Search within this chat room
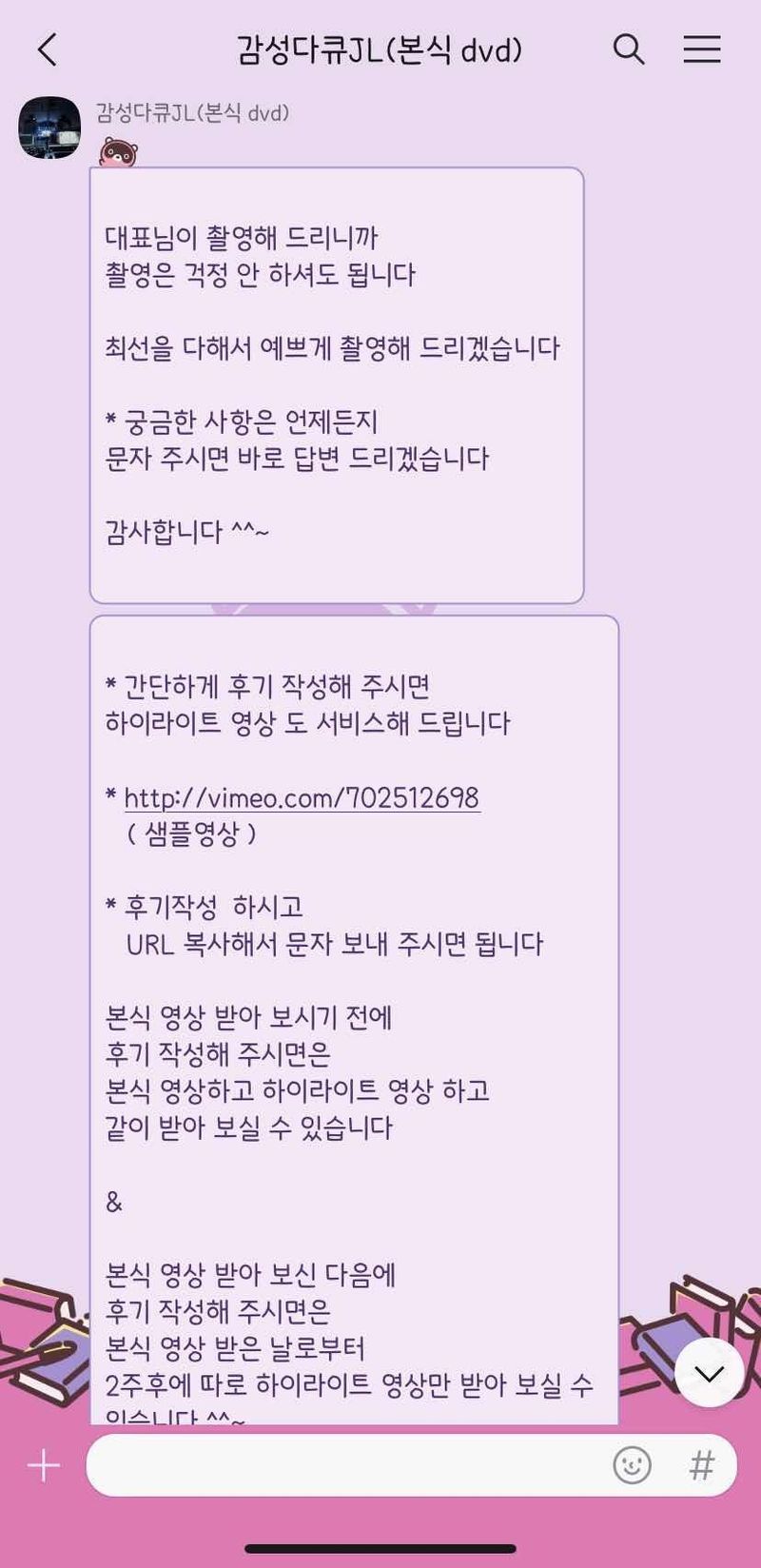This screenshot has width=761, height=1568. point(628,49)
